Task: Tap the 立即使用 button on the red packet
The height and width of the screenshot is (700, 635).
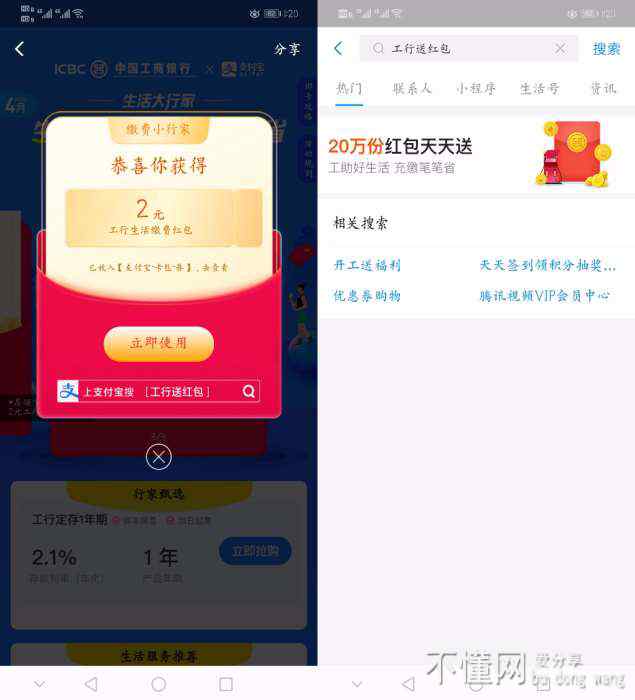Action: coord(158,343)
